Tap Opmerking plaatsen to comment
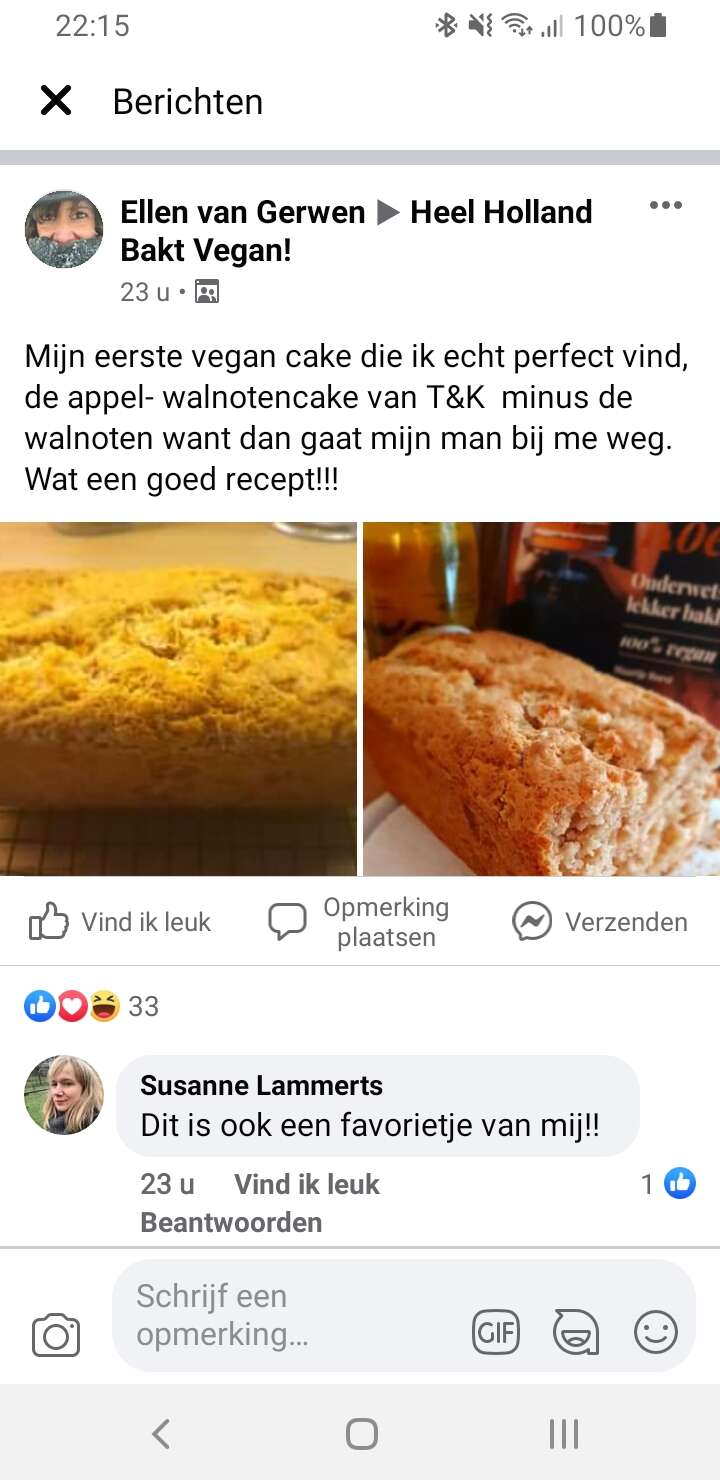The height and width of the screenshot is (1480, 720). point(360,922)
